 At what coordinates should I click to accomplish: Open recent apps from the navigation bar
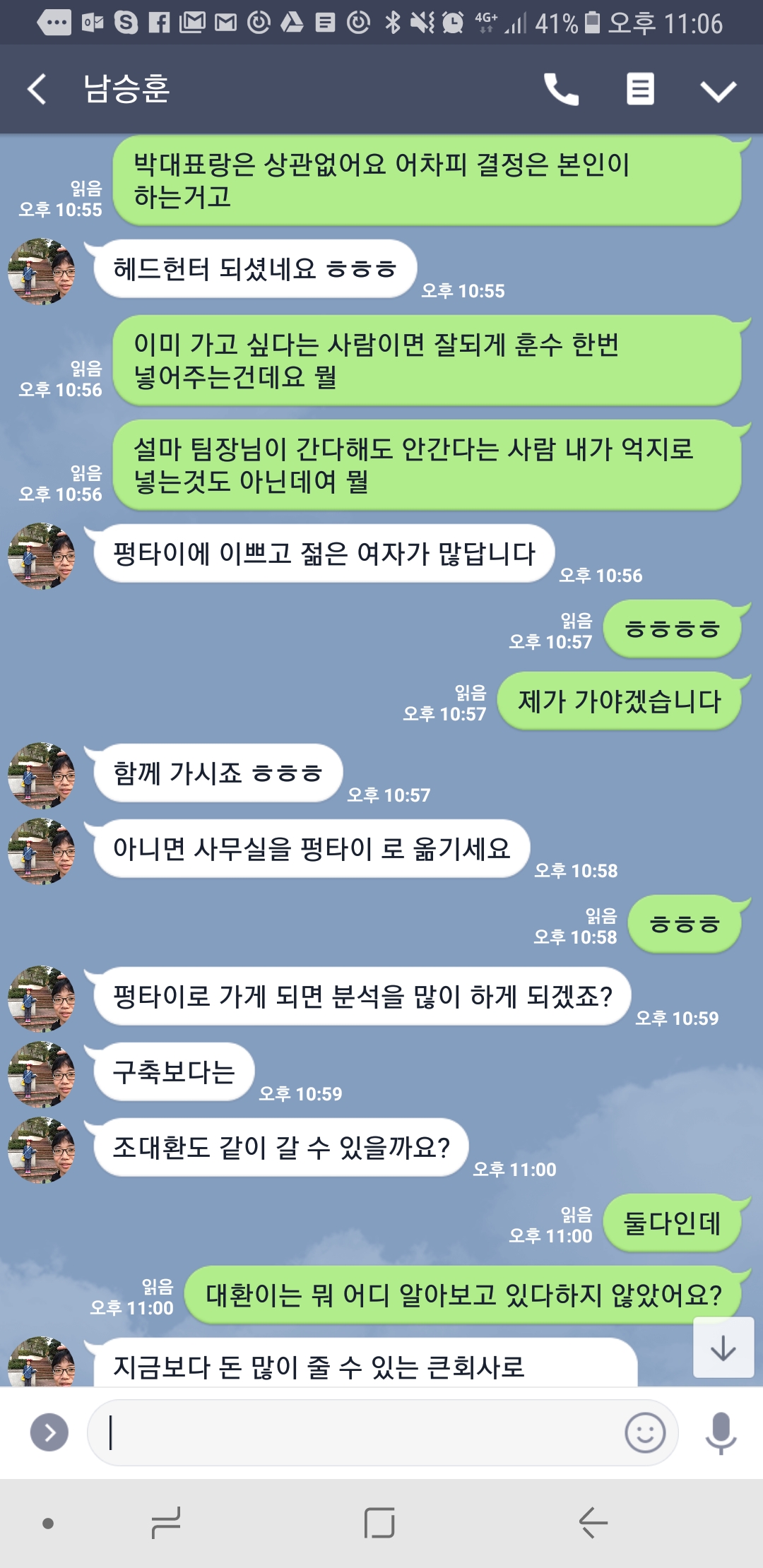[167, 1522]
